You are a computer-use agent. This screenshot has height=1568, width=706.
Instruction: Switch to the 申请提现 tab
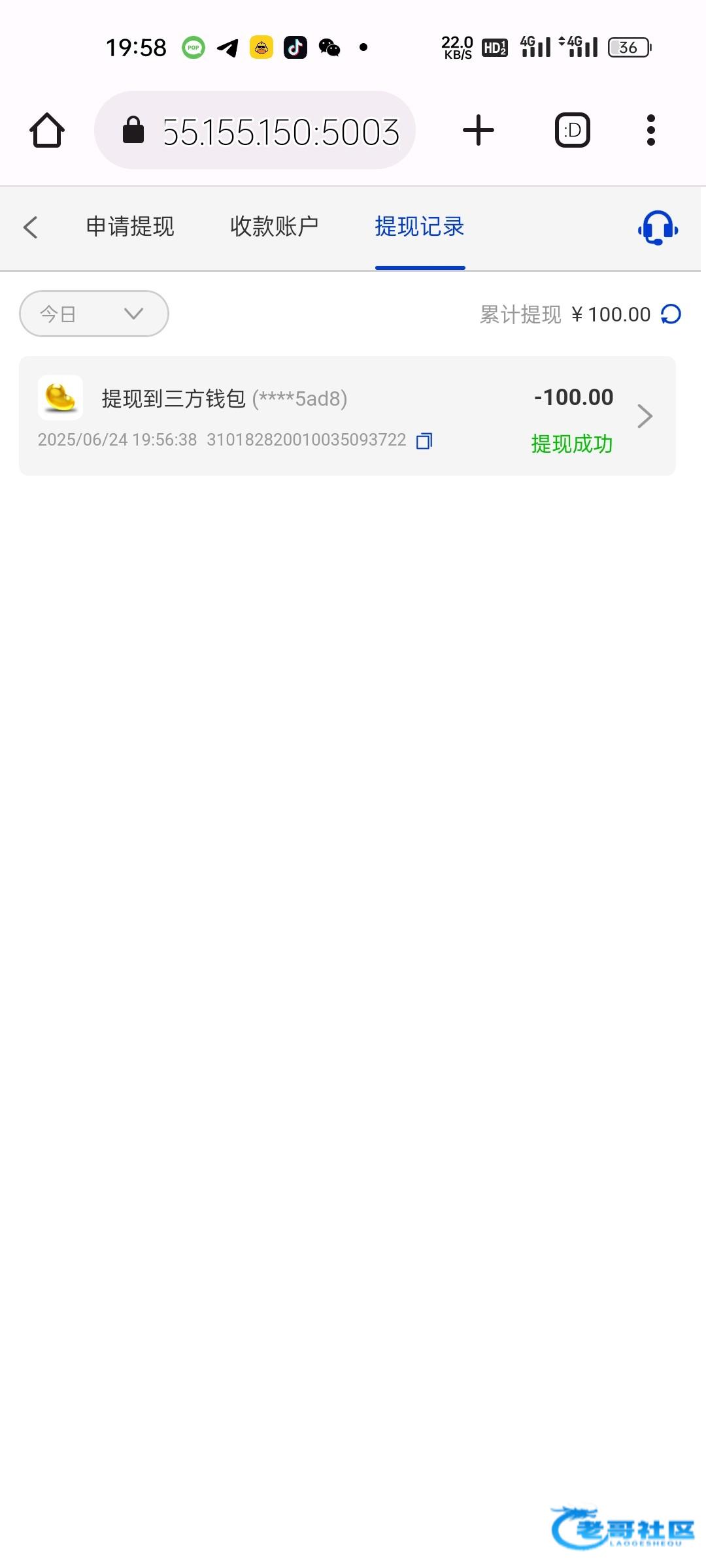pos(130,227)
